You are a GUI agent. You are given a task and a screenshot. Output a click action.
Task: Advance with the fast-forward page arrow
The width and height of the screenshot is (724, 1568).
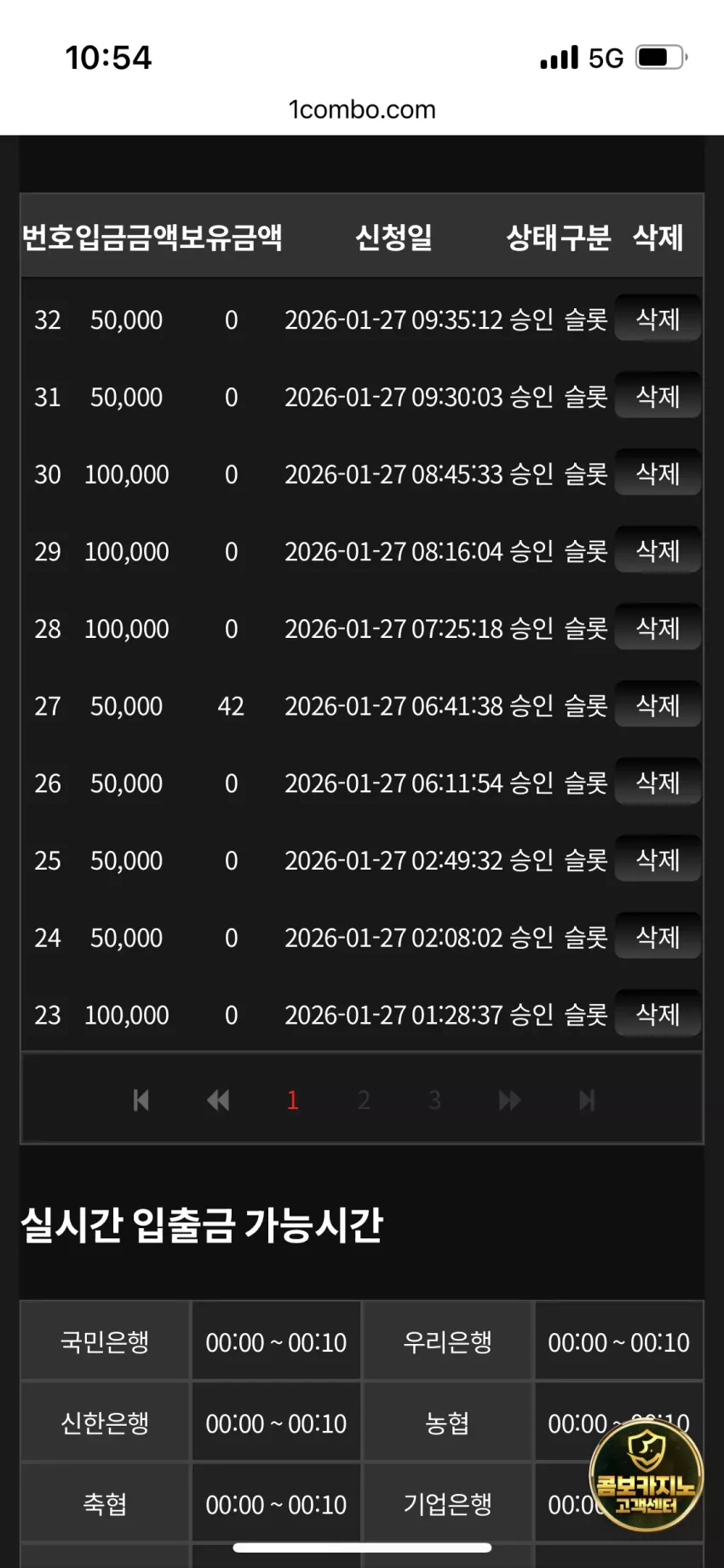coord(509,1100)
